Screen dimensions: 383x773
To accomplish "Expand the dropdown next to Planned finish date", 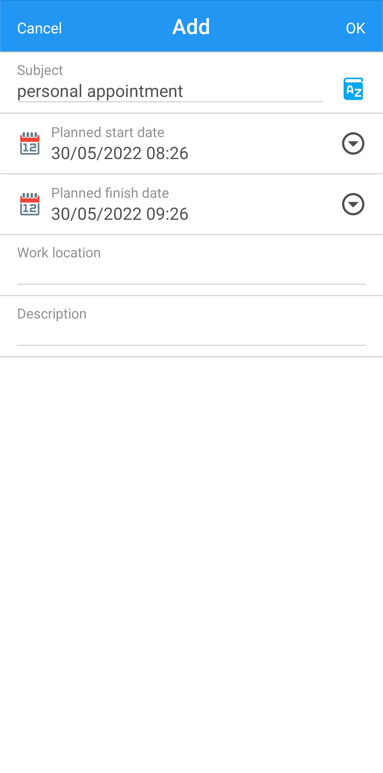I will [x=353, y=204].
